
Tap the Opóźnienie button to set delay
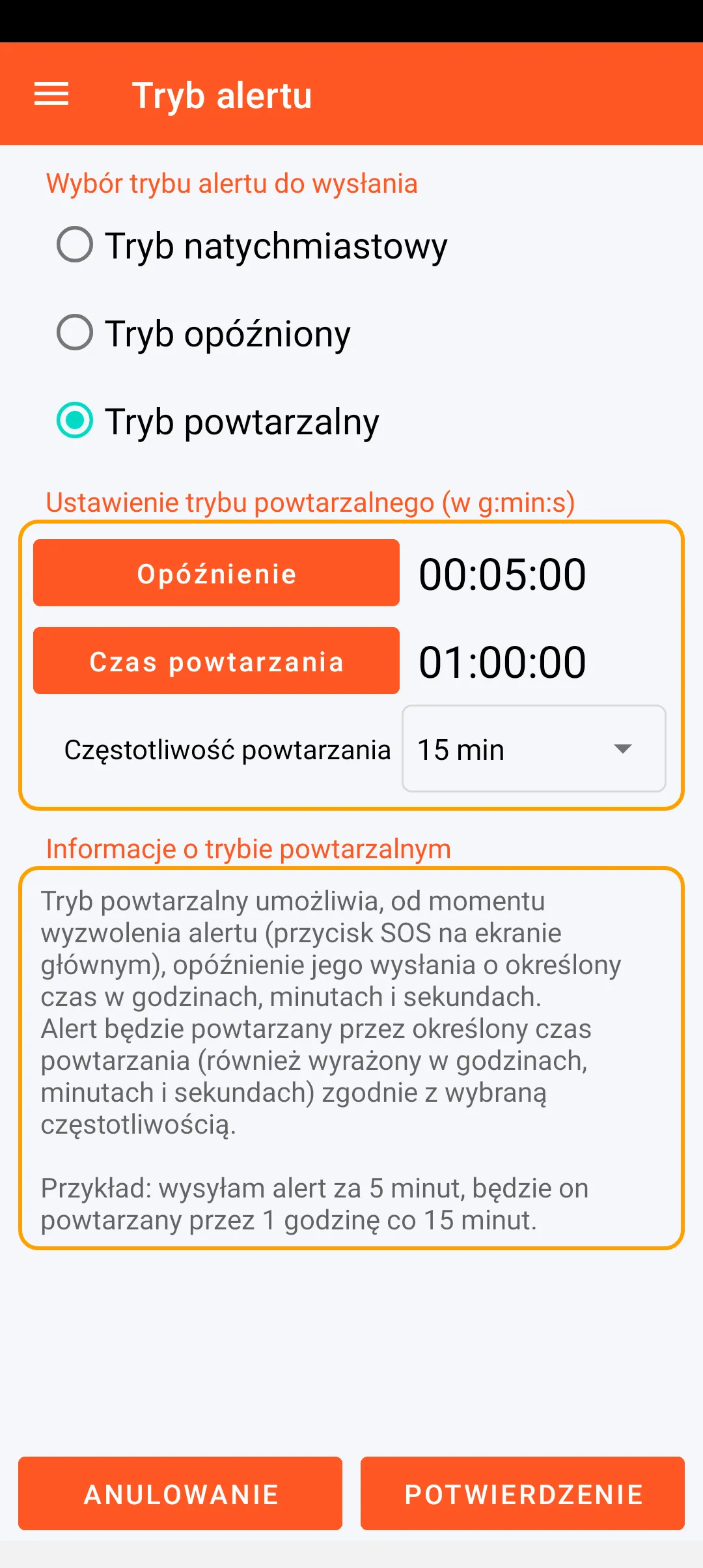(x=216, y=573)
